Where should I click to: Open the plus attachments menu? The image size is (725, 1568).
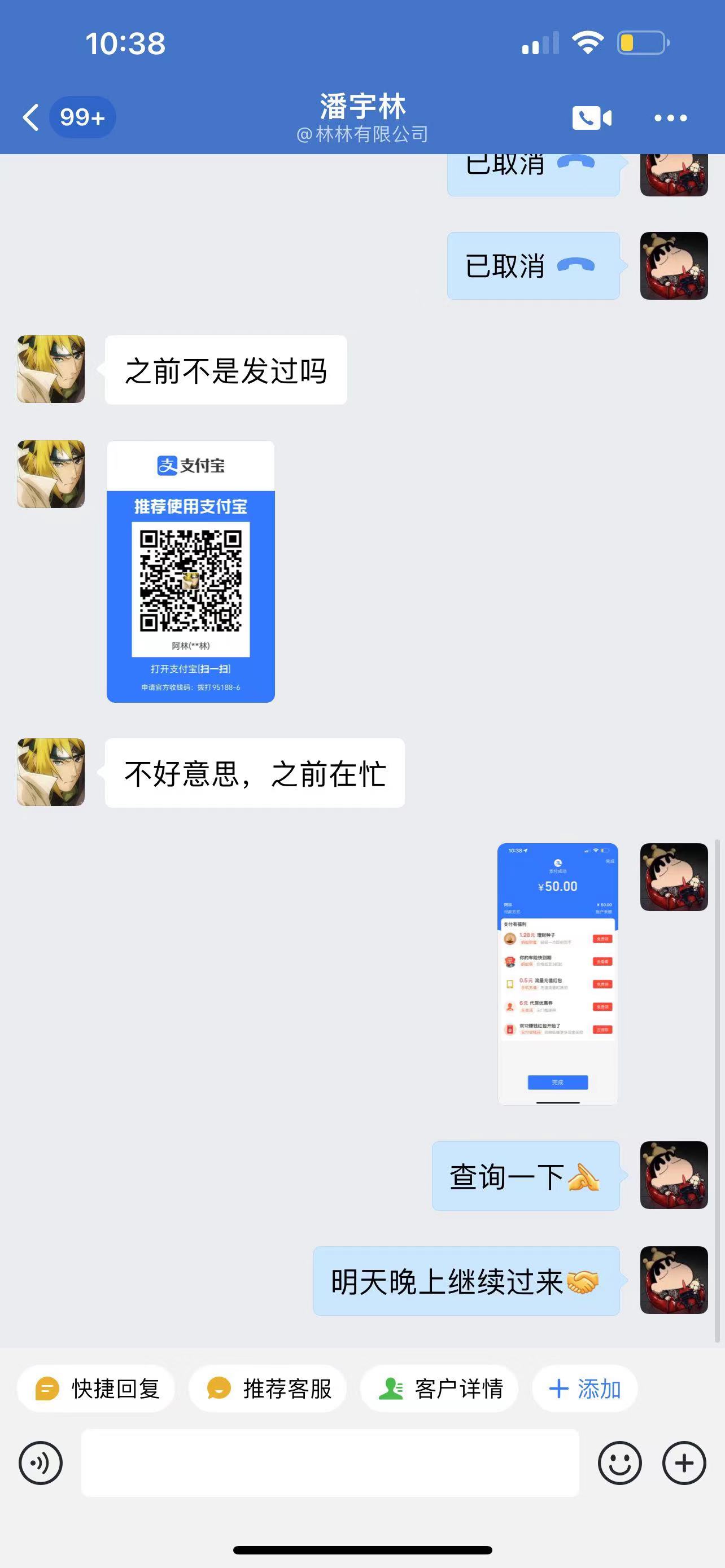click(684, 1462)
